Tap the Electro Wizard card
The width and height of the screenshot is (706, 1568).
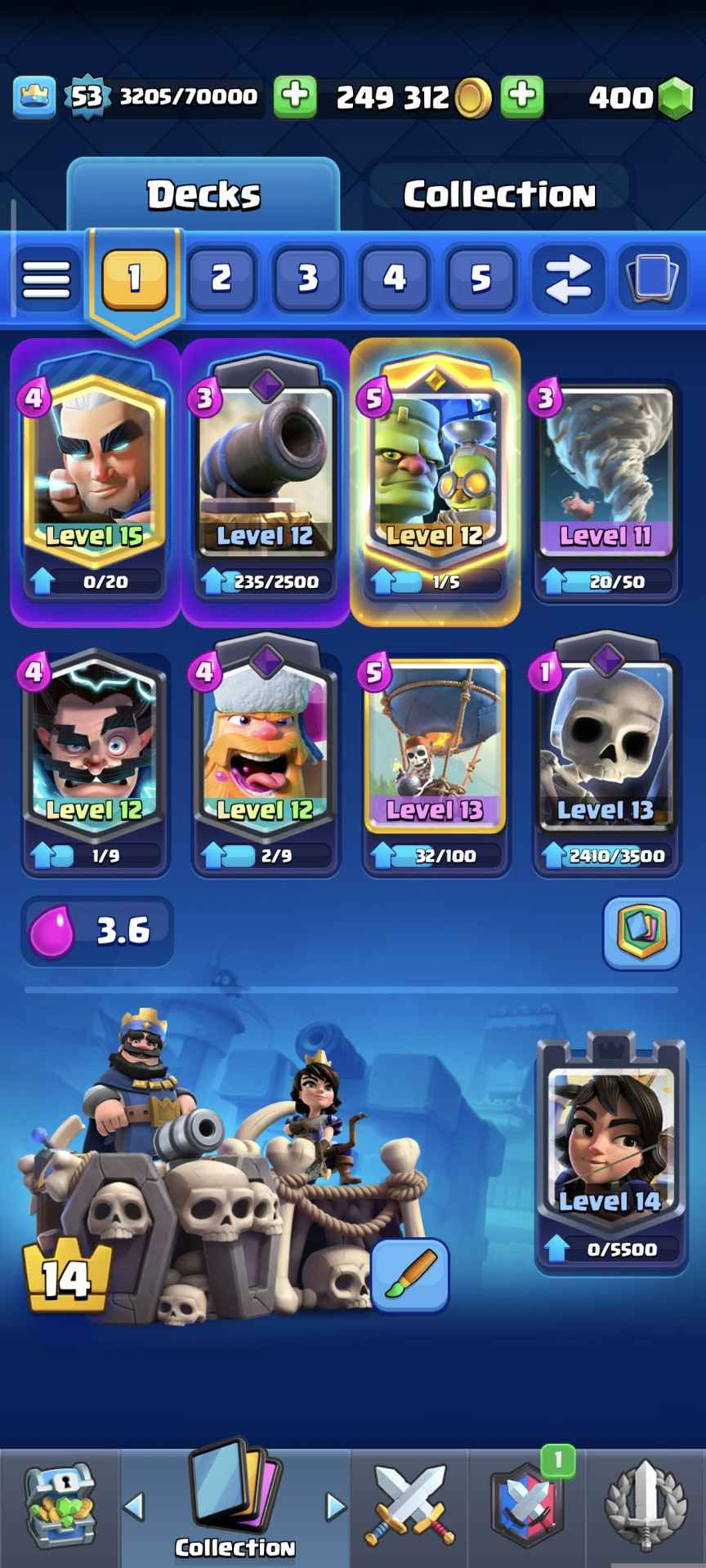94,747
